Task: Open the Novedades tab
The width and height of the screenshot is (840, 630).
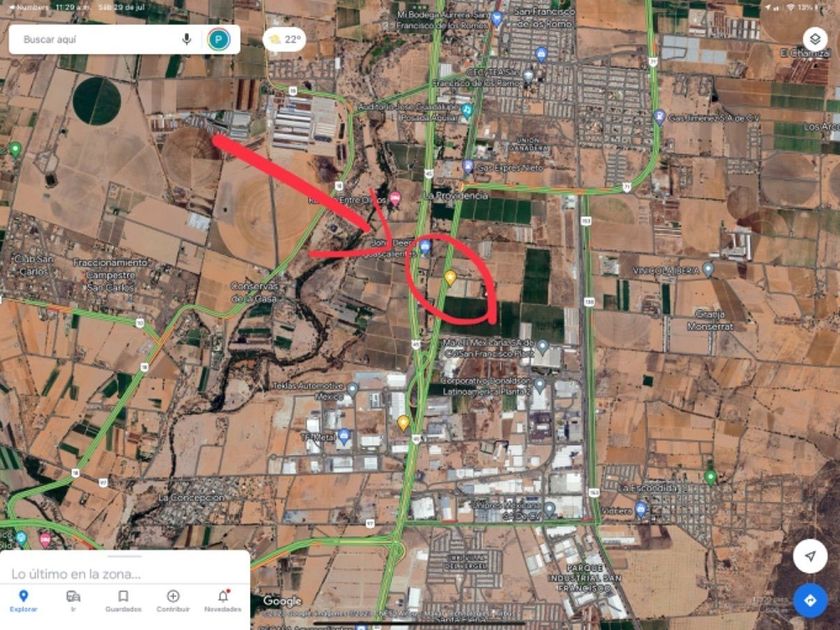Action: pos(222,600)
